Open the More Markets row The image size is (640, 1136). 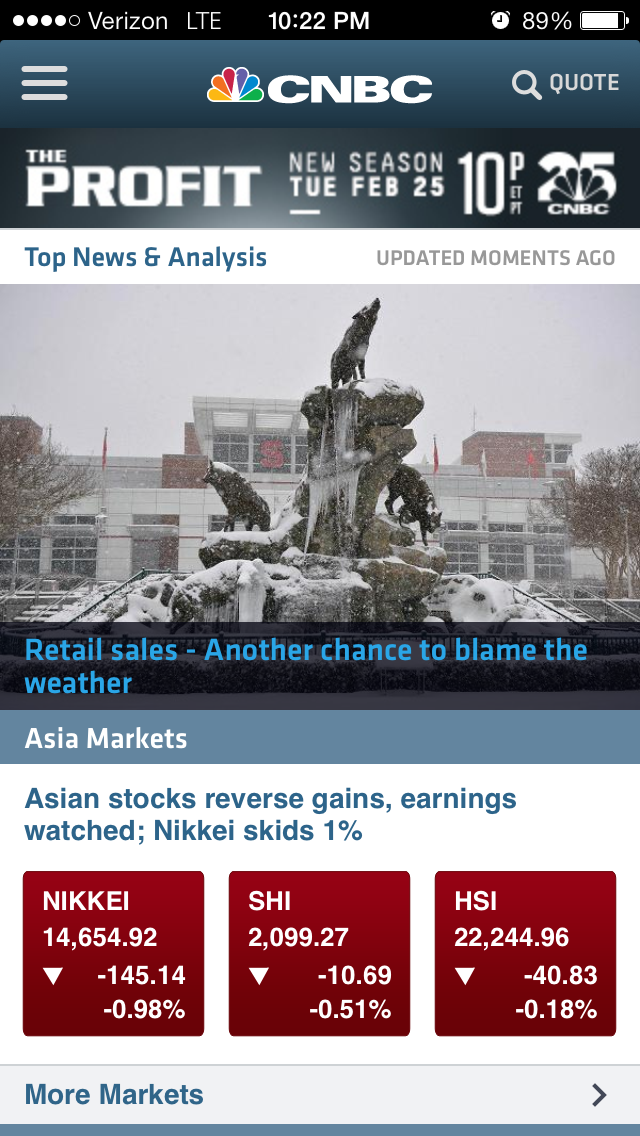pyautogui.click(x=320, y=1094)
